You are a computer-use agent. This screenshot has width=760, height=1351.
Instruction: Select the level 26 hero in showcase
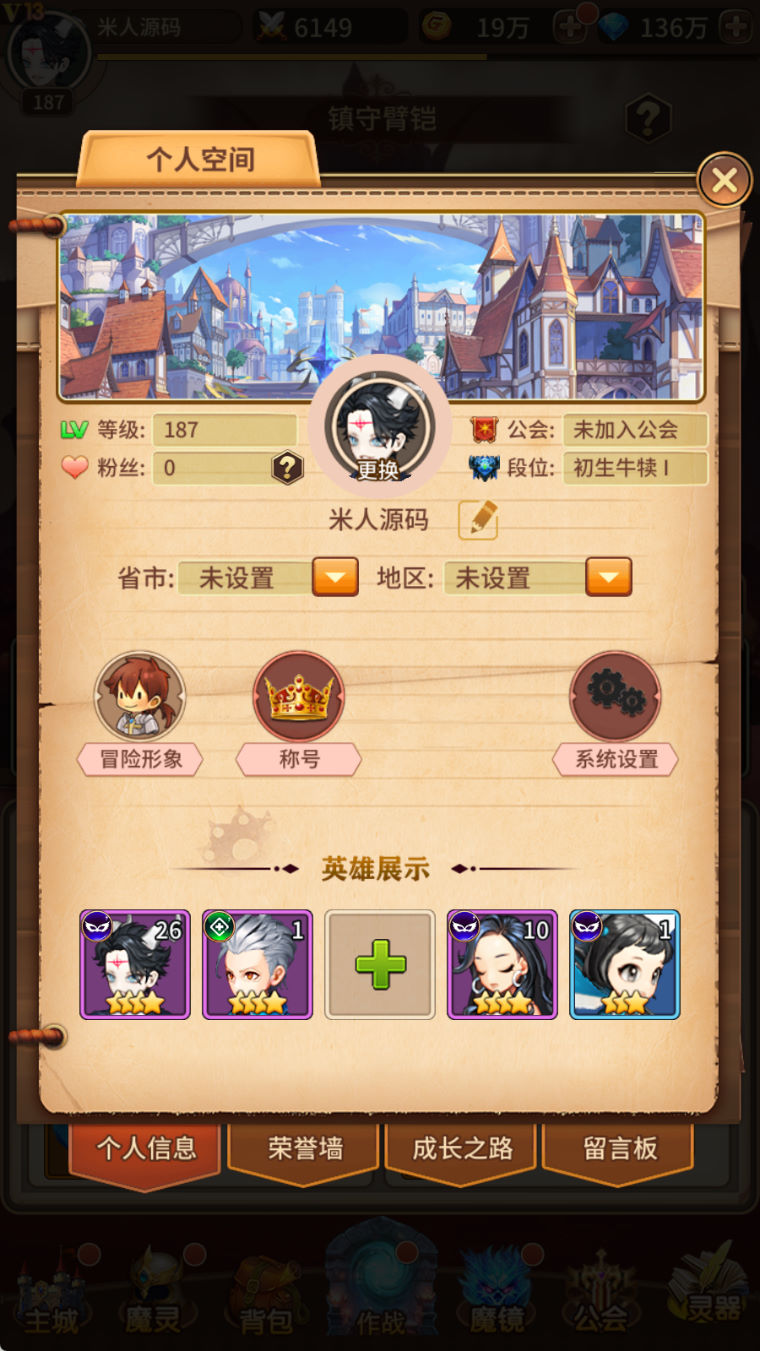pyautogui.click(x=135, y=965)
